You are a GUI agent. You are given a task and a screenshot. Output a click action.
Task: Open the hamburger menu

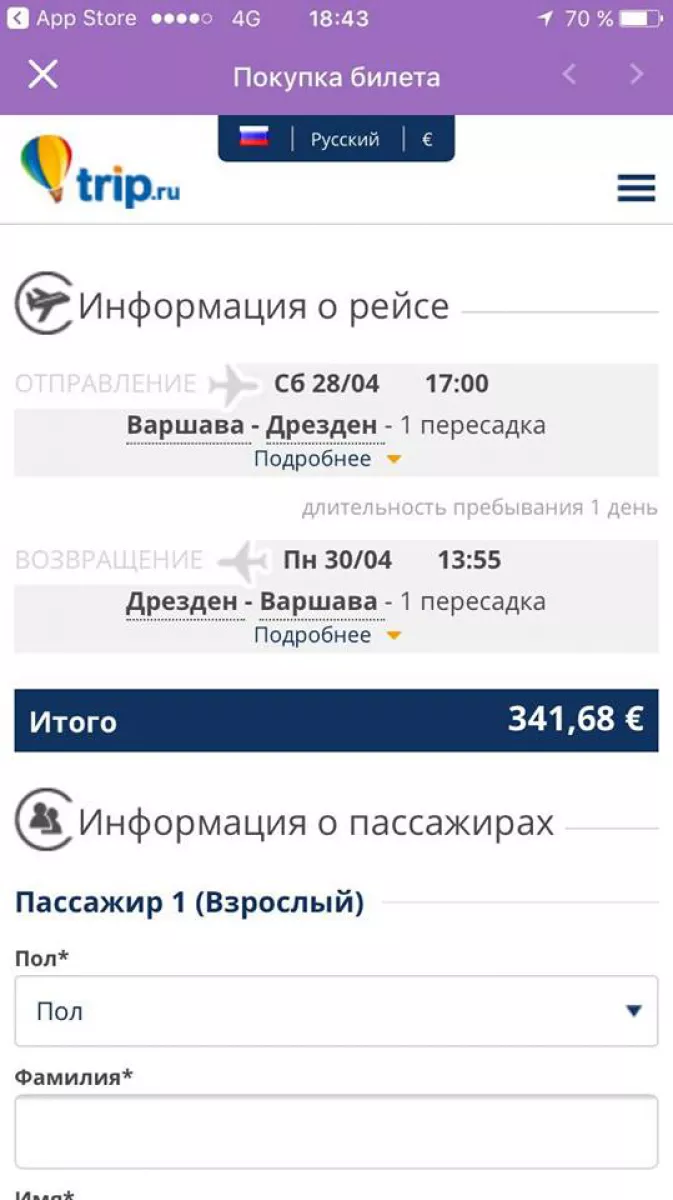[636, 188]
